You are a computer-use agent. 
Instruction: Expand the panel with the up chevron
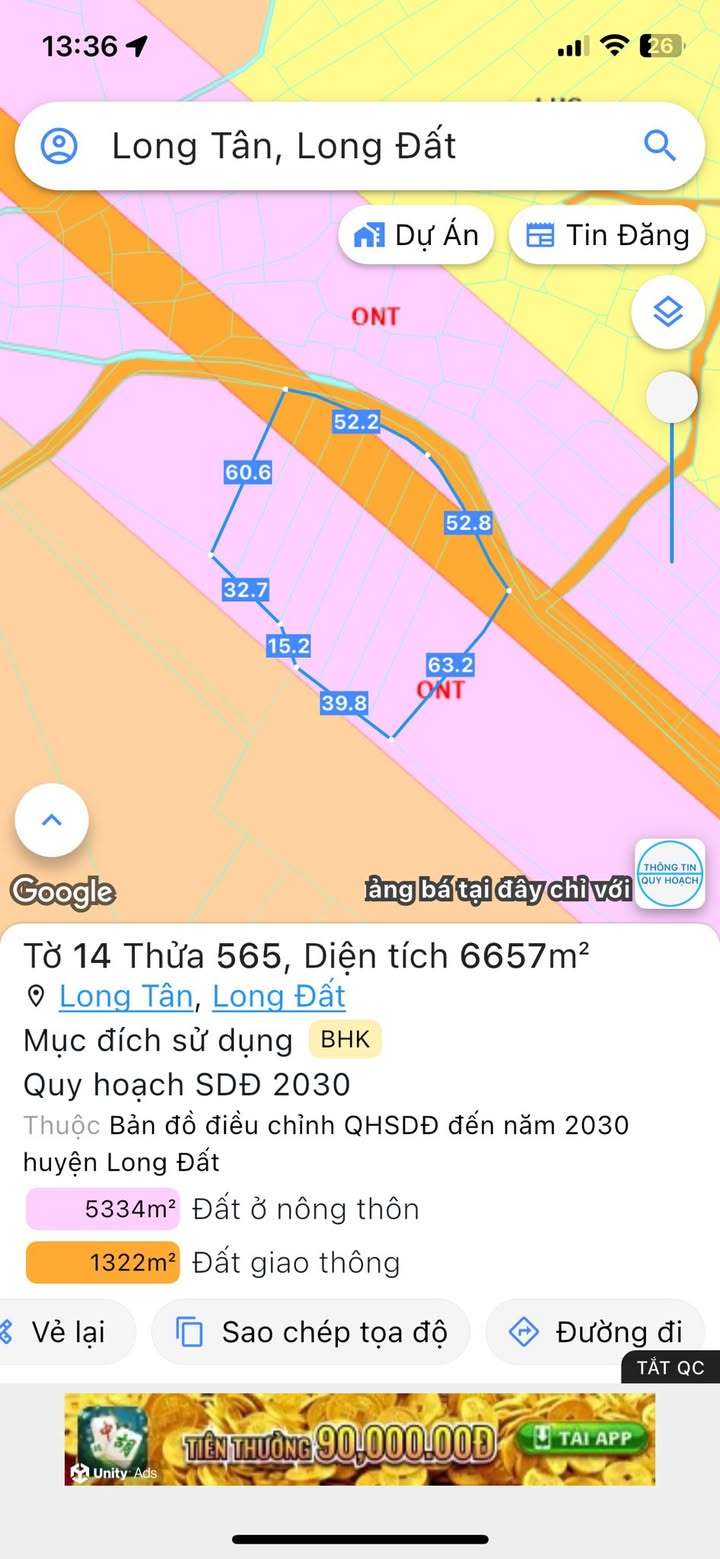[x=52, y=821]
